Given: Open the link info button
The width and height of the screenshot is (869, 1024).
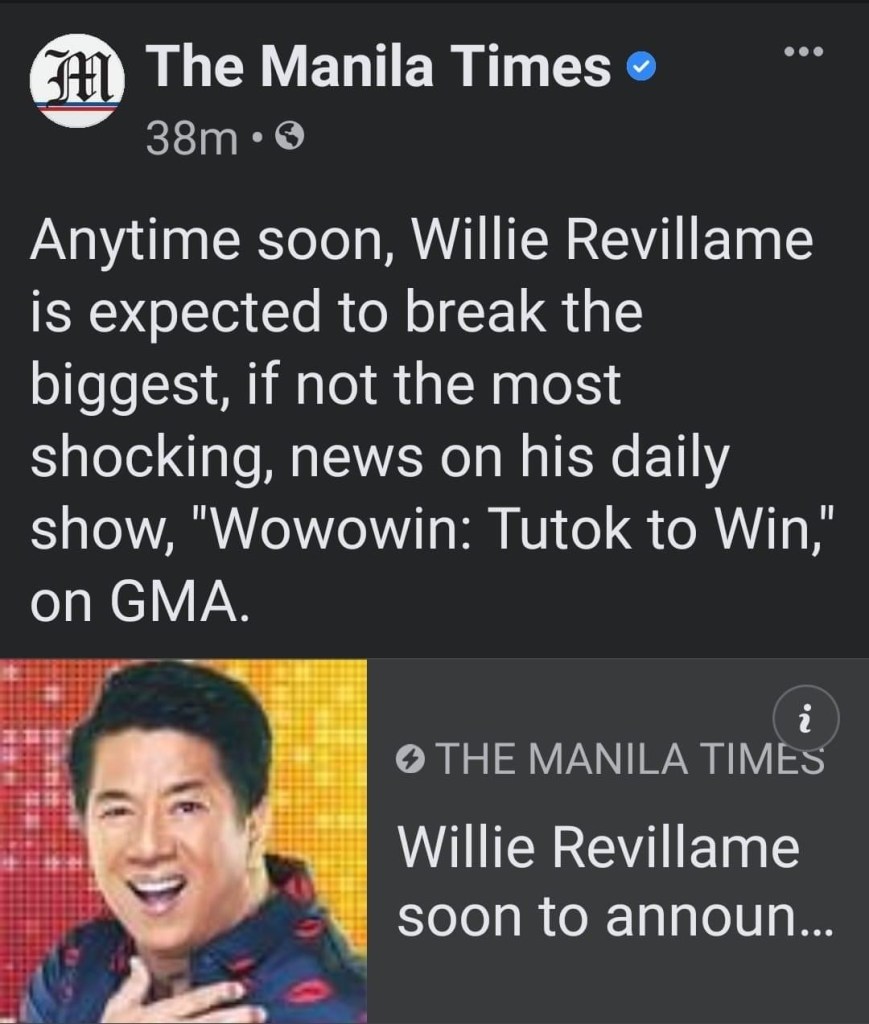Looking at the screenshot, I should pyautogui.click(x=806, y=715).
